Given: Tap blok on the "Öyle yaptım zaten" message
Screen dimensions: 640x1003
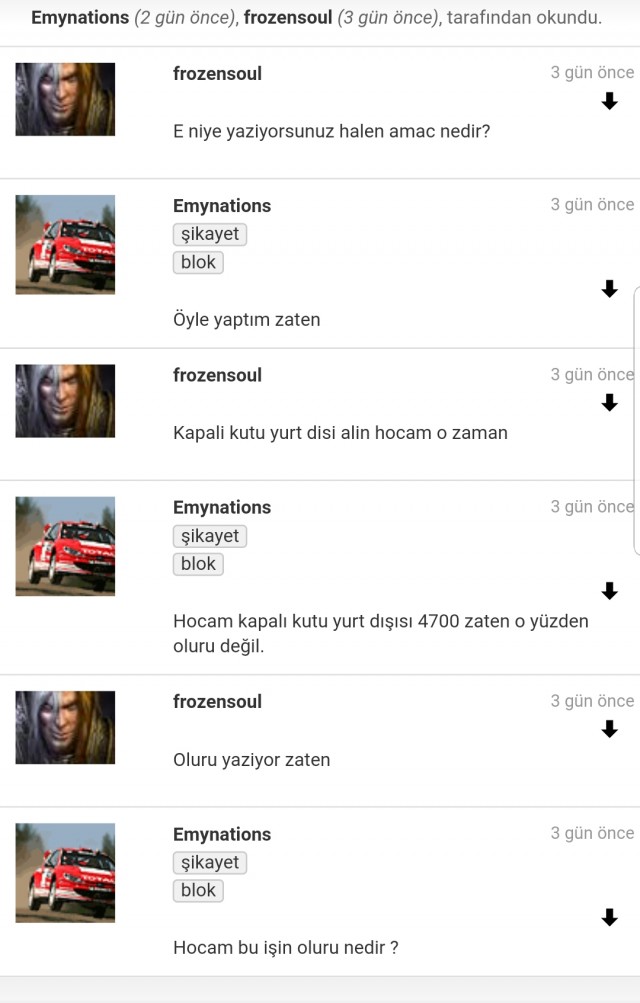Looking at the screenshot, I should (x=198, y=262).
